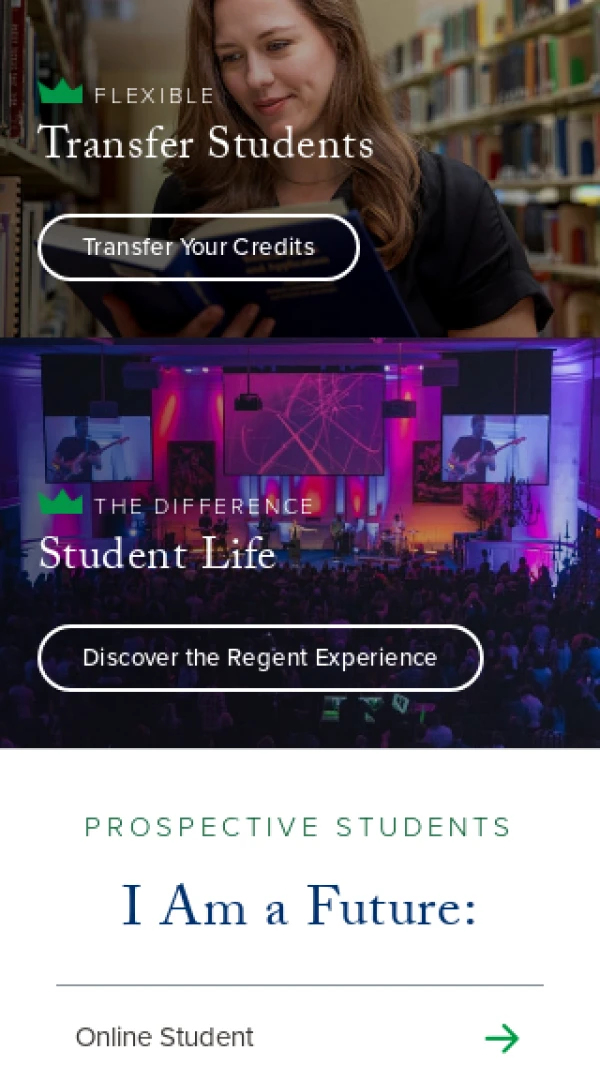Image resolution: width=600 pixels, height=1065 pixels.
Task: Select the Online Student row
Action: click(298, 1037)
